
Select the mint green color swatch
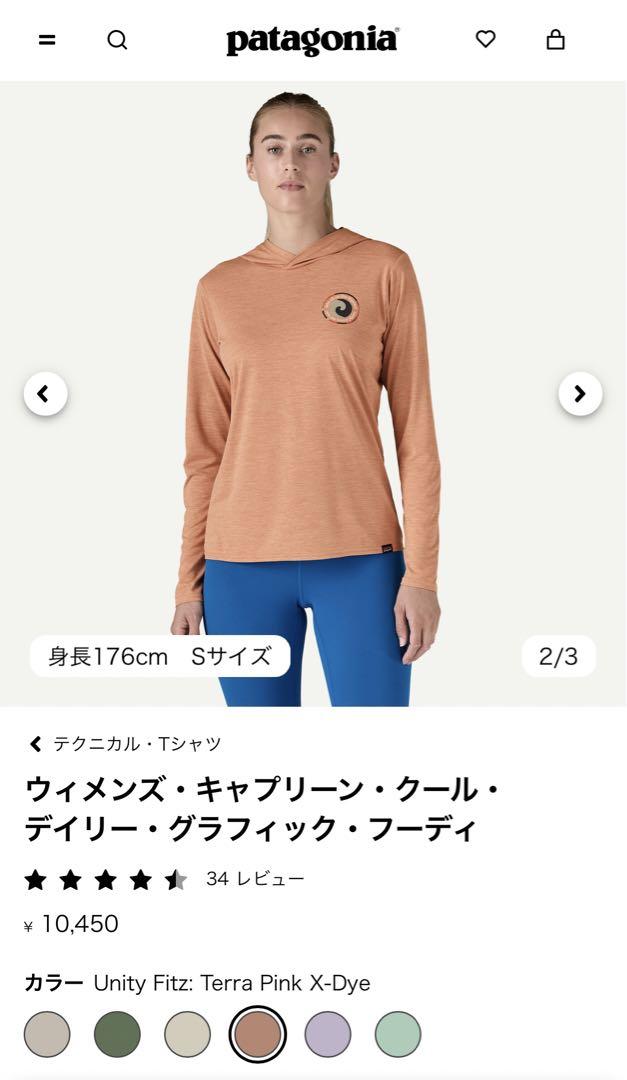click(x=398, y=1034)
